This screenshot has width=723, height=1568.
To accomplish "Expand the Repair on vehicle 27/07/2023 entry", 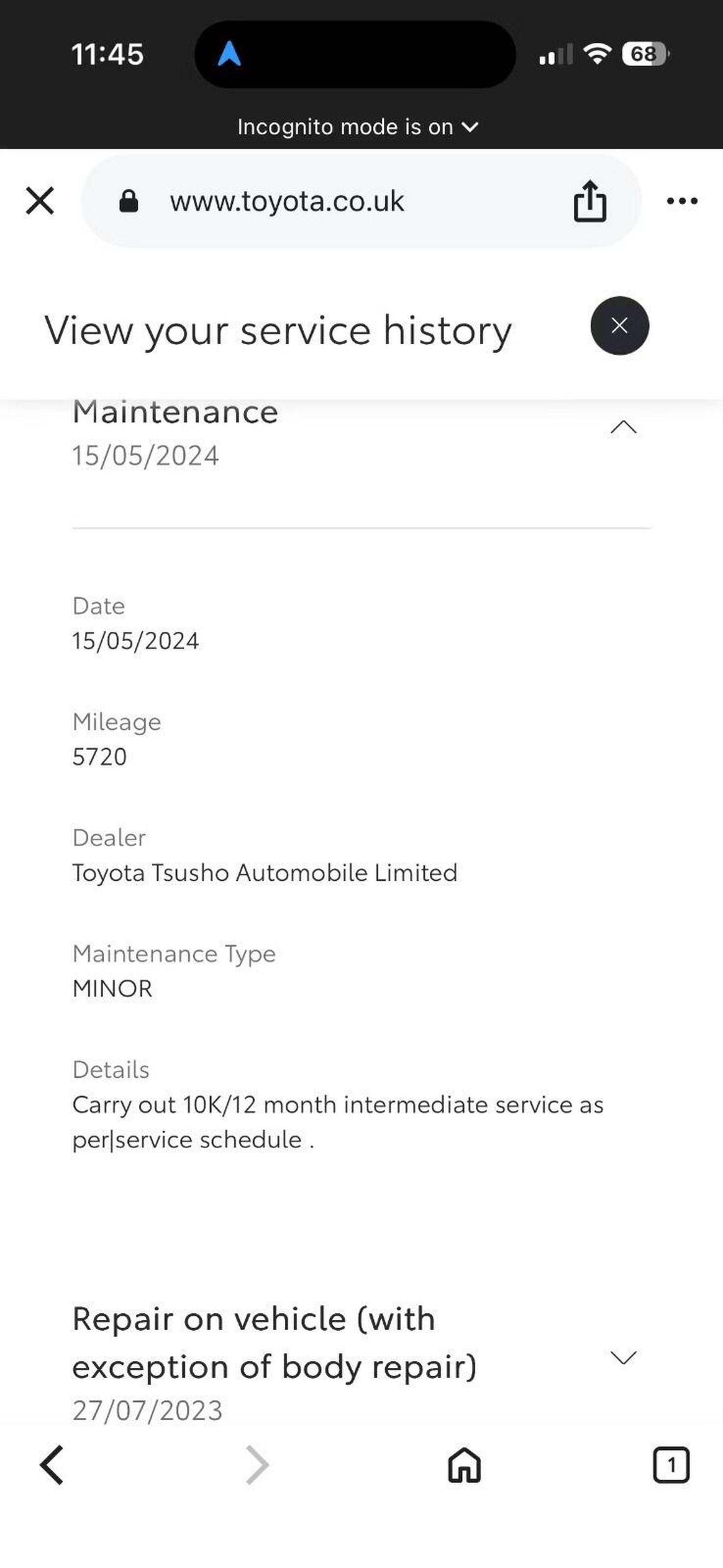I will 623,1357.
